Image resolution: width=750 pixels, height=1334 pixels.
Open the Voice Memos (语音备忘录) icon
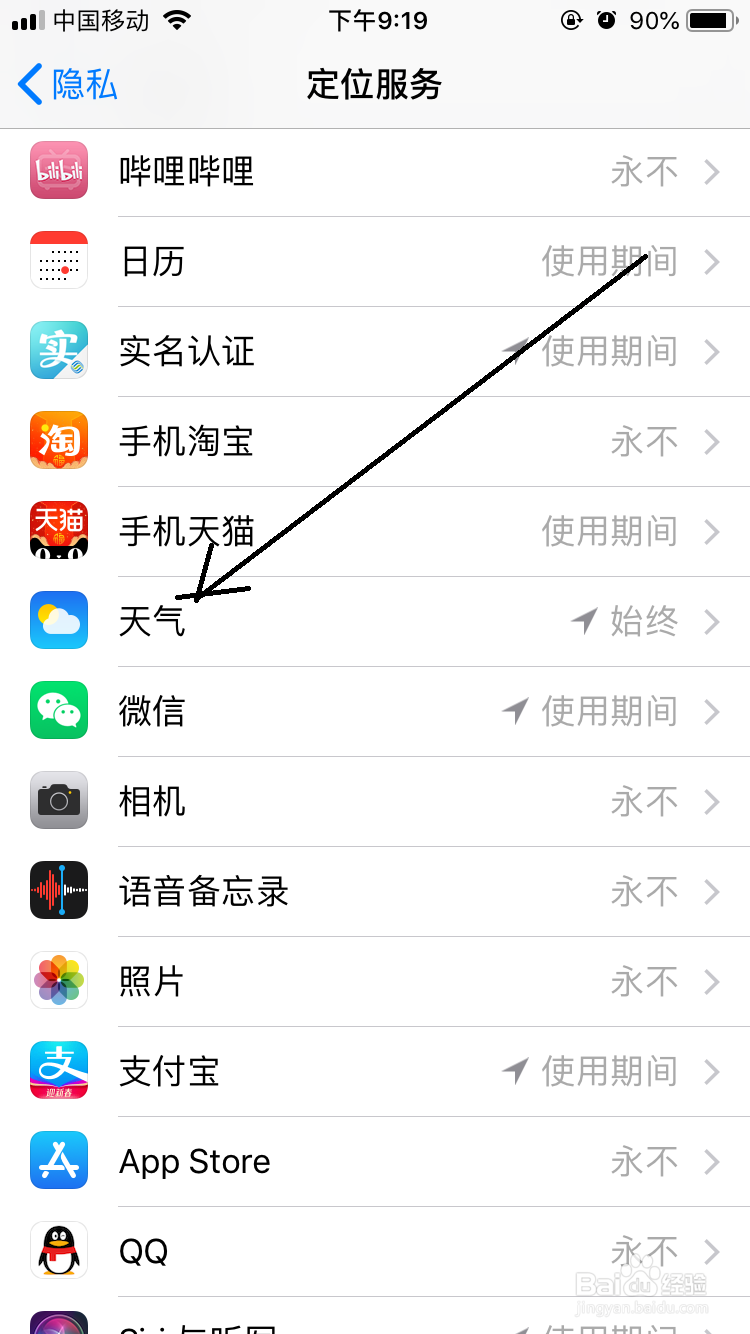58,891
